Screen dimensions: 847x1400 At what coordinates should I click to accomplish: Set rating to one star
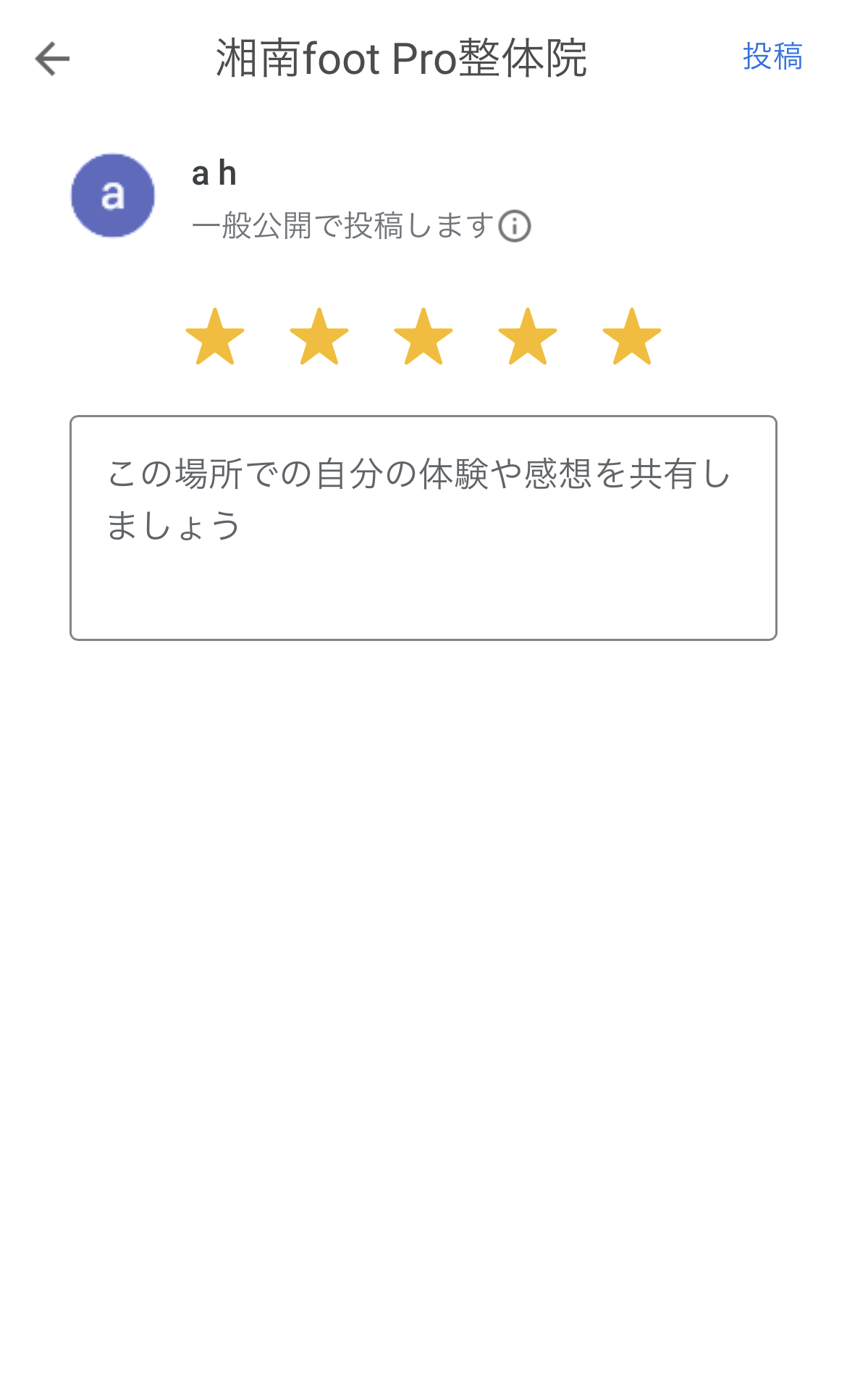point(215,338)
